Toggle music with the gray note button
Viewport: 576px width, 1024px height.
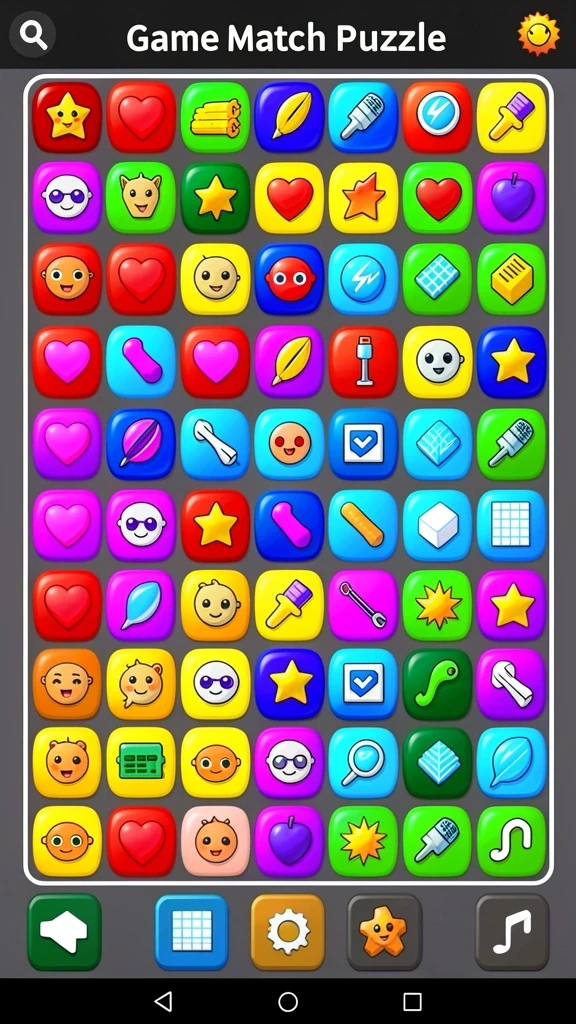pyautogui.click(x=512, y=932)
